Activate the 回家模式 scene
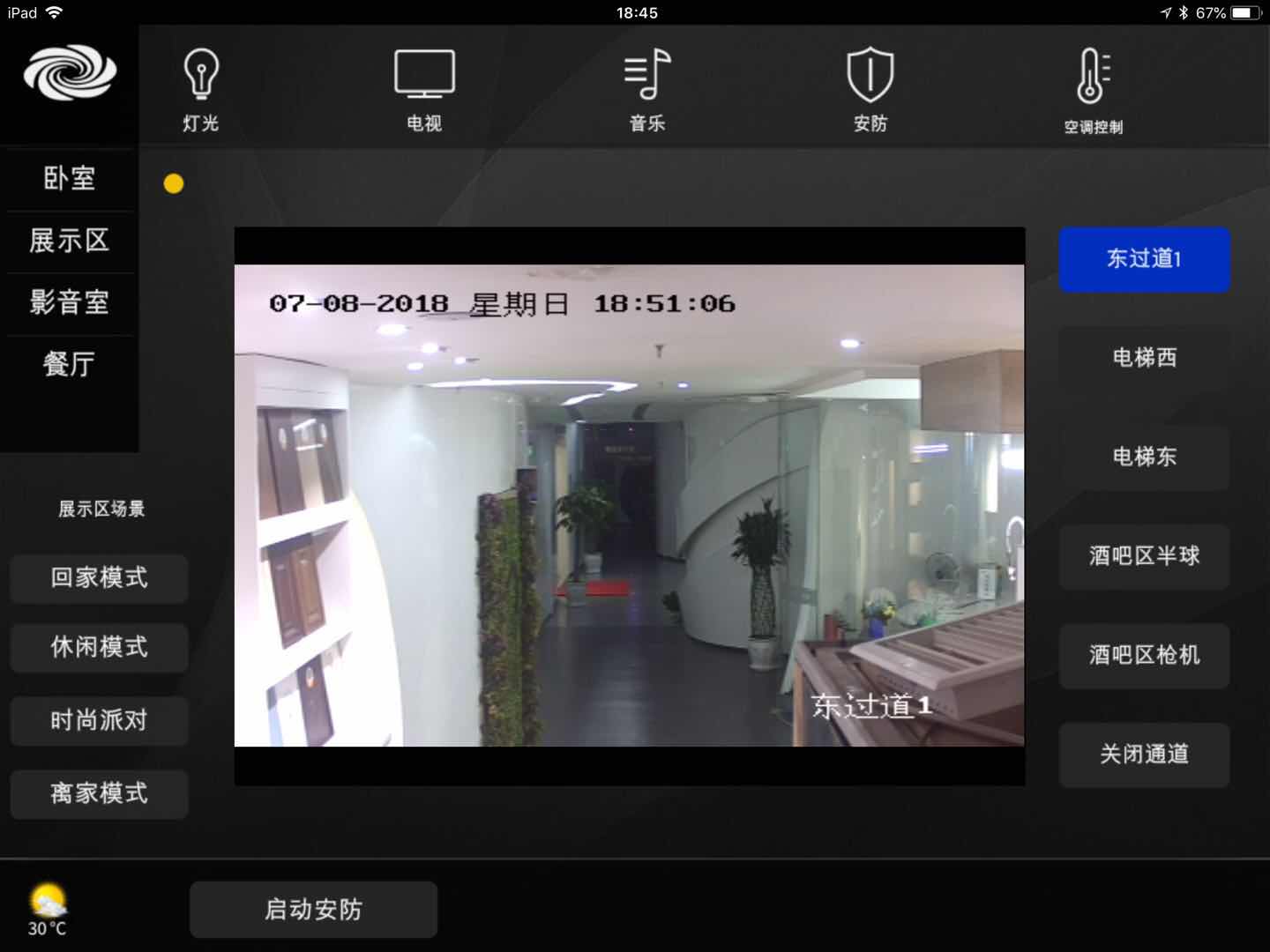1270x952 pixels. click(x=99, y=578)
